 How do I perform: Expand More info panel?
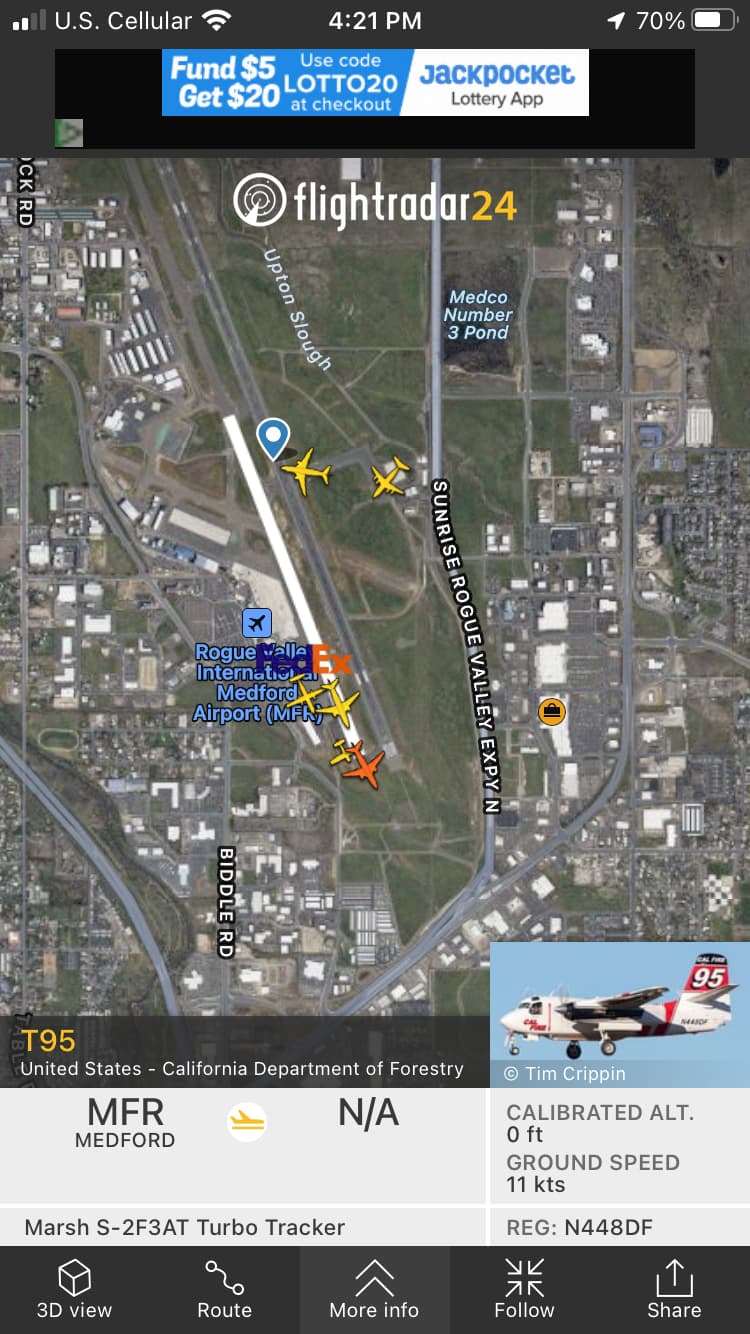pos(374,1289)
